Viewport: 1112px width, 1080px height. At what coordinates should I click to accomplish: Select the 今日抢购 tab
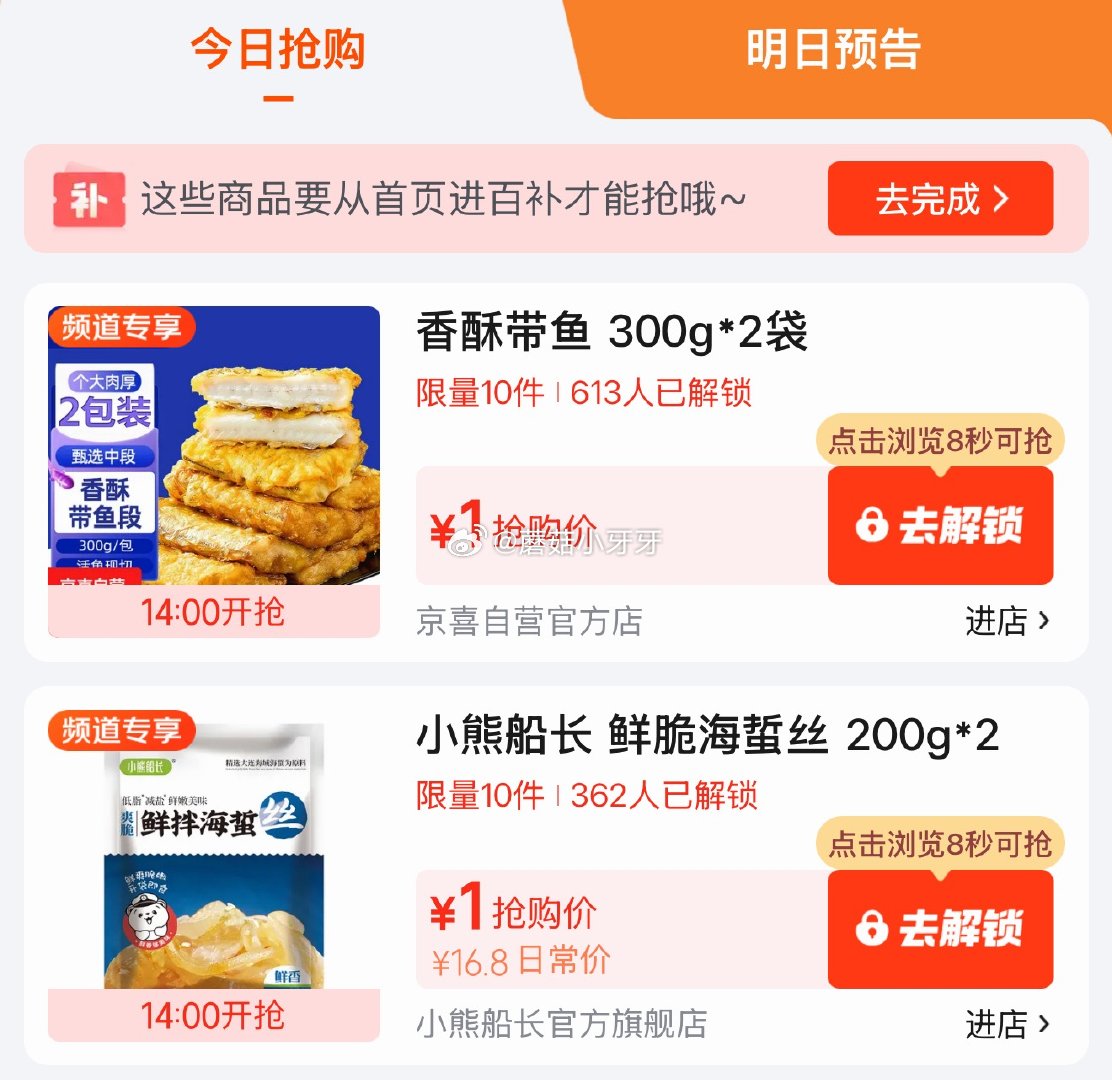point(278,50)
